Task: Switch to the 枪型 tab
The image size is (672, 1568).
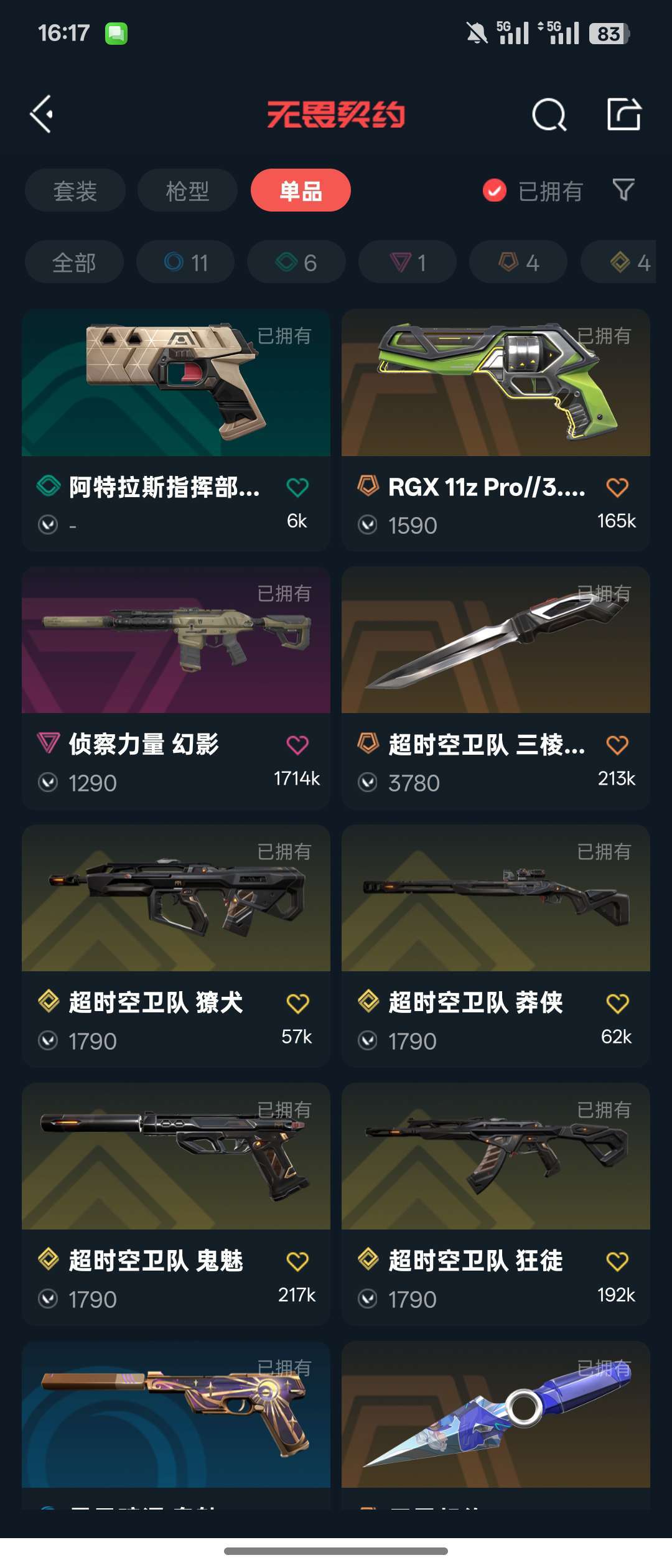Action: pos(187,190)
